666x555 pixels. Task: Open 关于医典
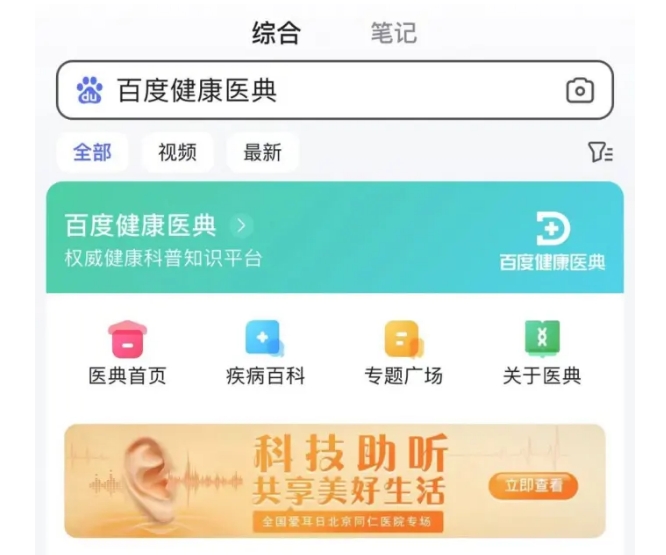coord(541,354)
